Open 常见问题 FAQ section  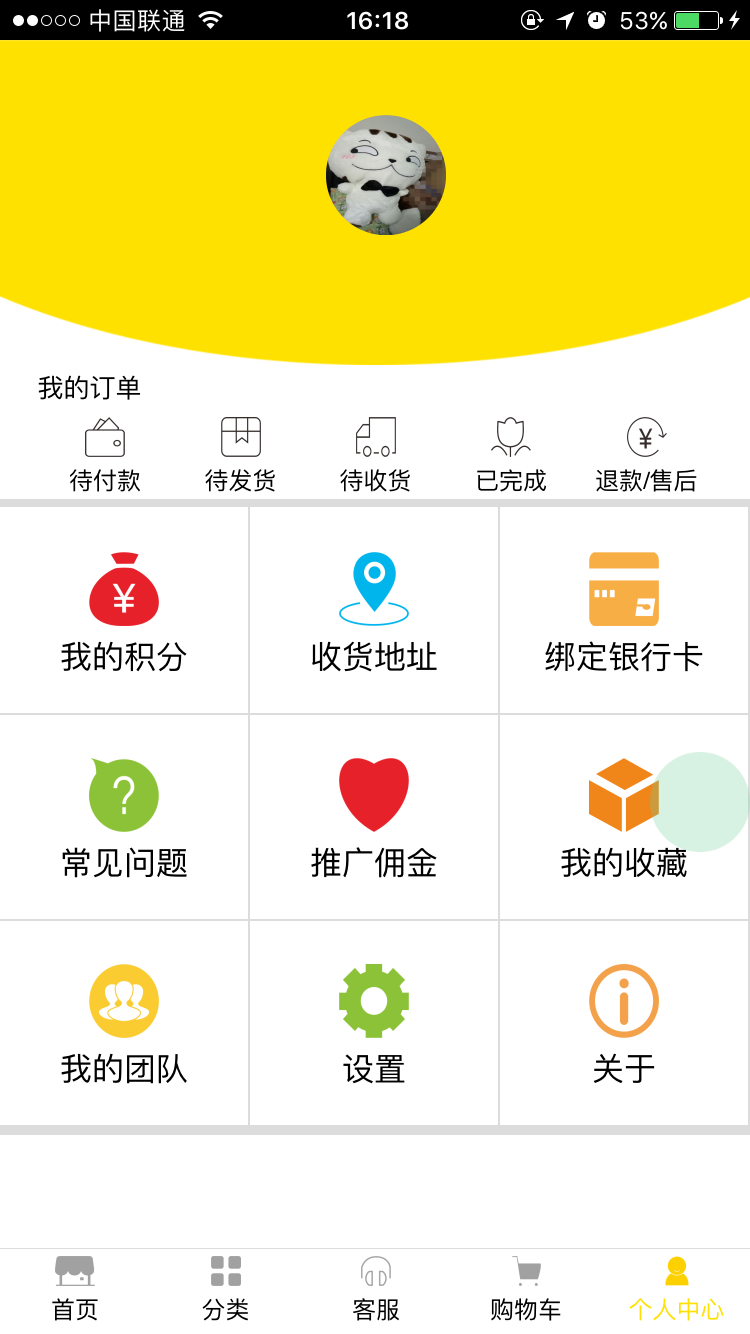tap(124, 817)
